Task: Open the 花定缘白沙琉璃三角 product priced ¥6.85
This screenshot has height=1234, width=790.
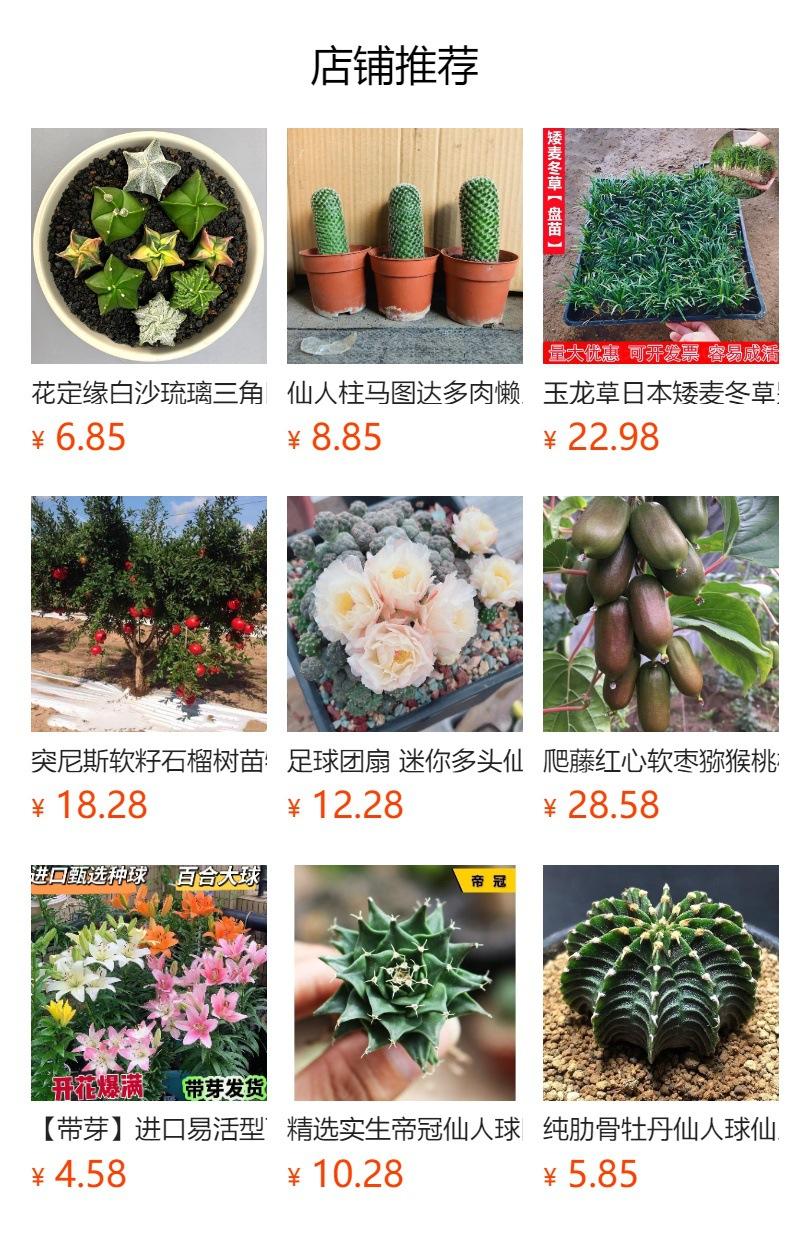Action: [x=149, y=292]
